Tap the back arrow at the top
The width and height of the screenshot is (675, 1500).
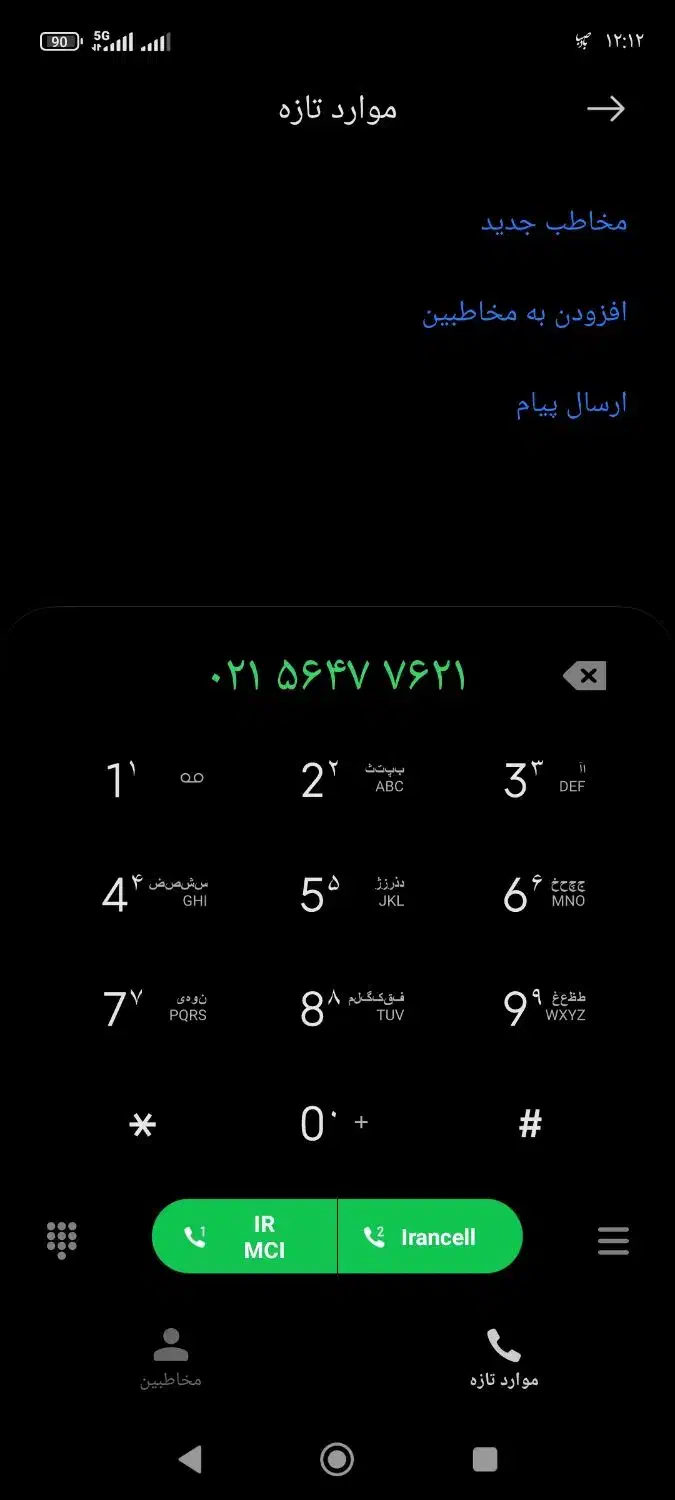tap(605, 109)
